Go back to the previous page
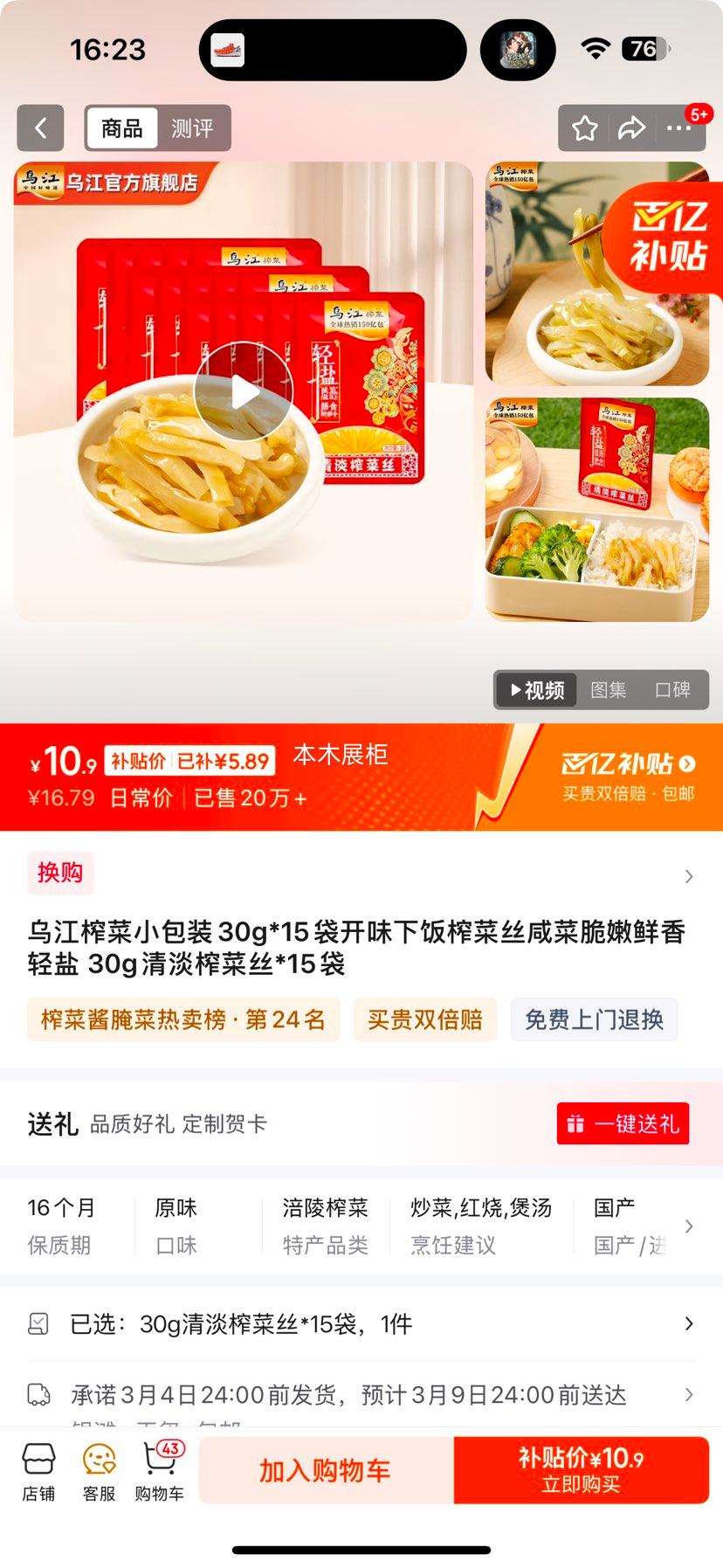The image size is (723, 1568). click(40, 128)
